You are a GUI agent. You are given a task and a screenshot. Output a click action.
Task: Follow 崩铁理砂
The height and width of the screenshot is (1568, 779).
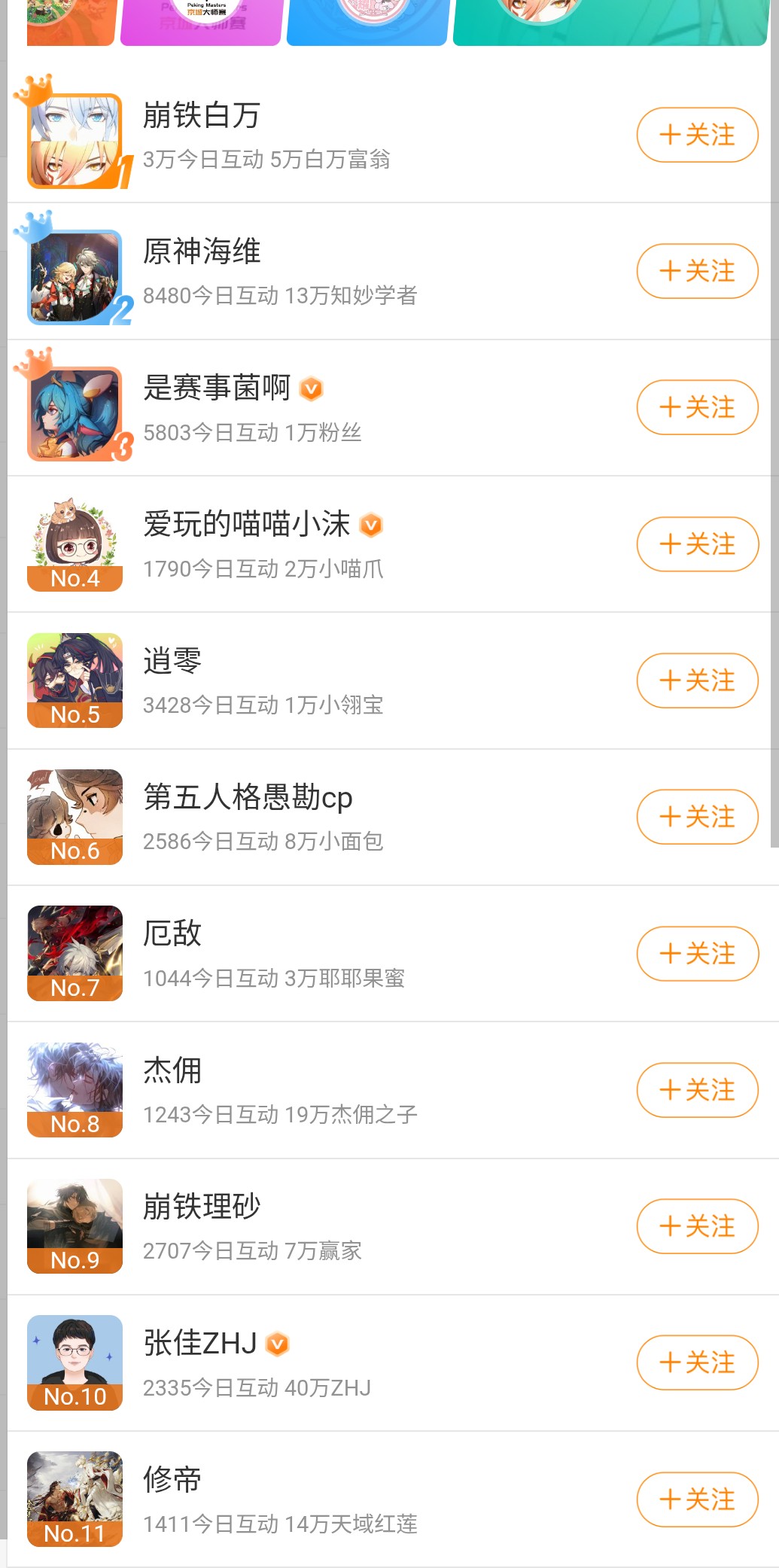point(697,1226)
